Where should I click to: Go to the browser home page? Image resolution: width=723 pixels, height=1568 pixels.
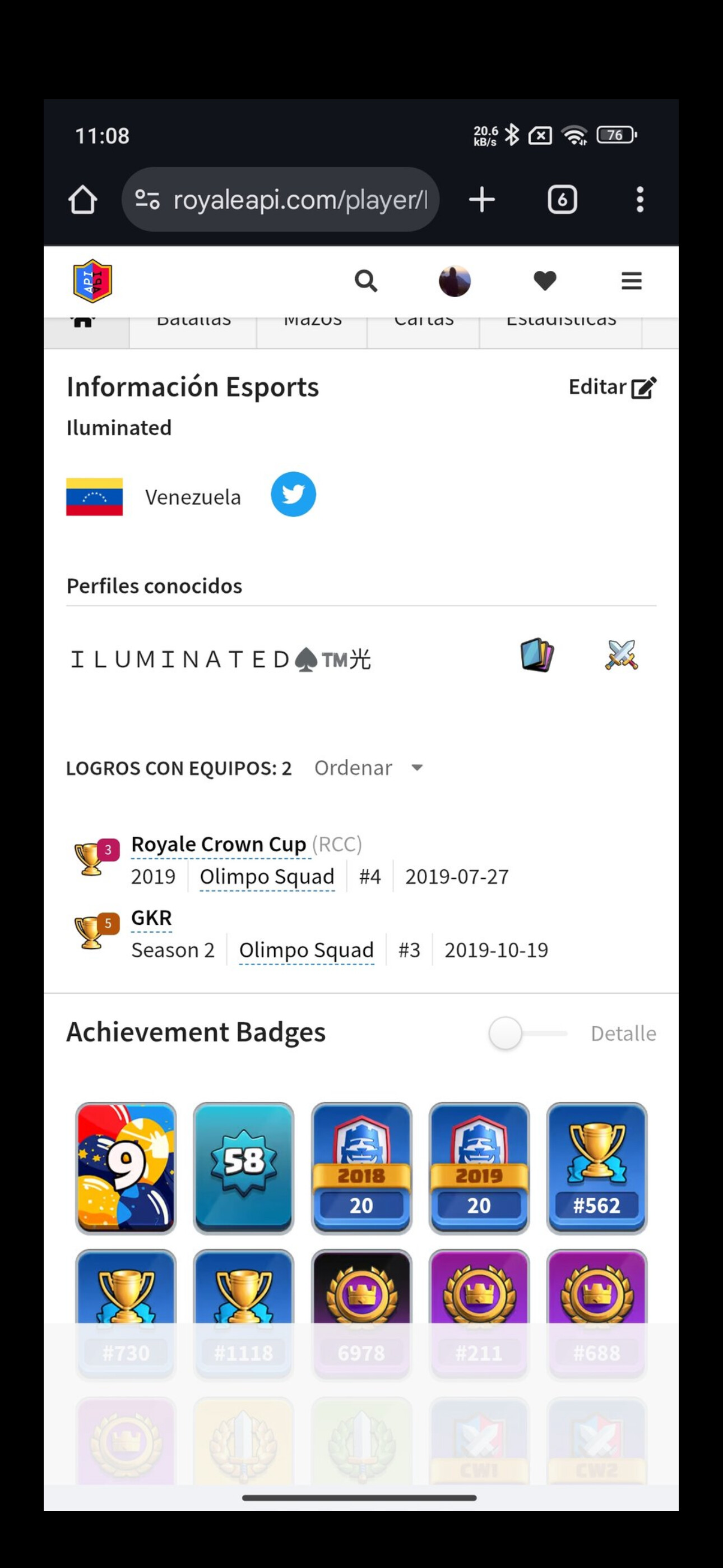click(83, 200)
